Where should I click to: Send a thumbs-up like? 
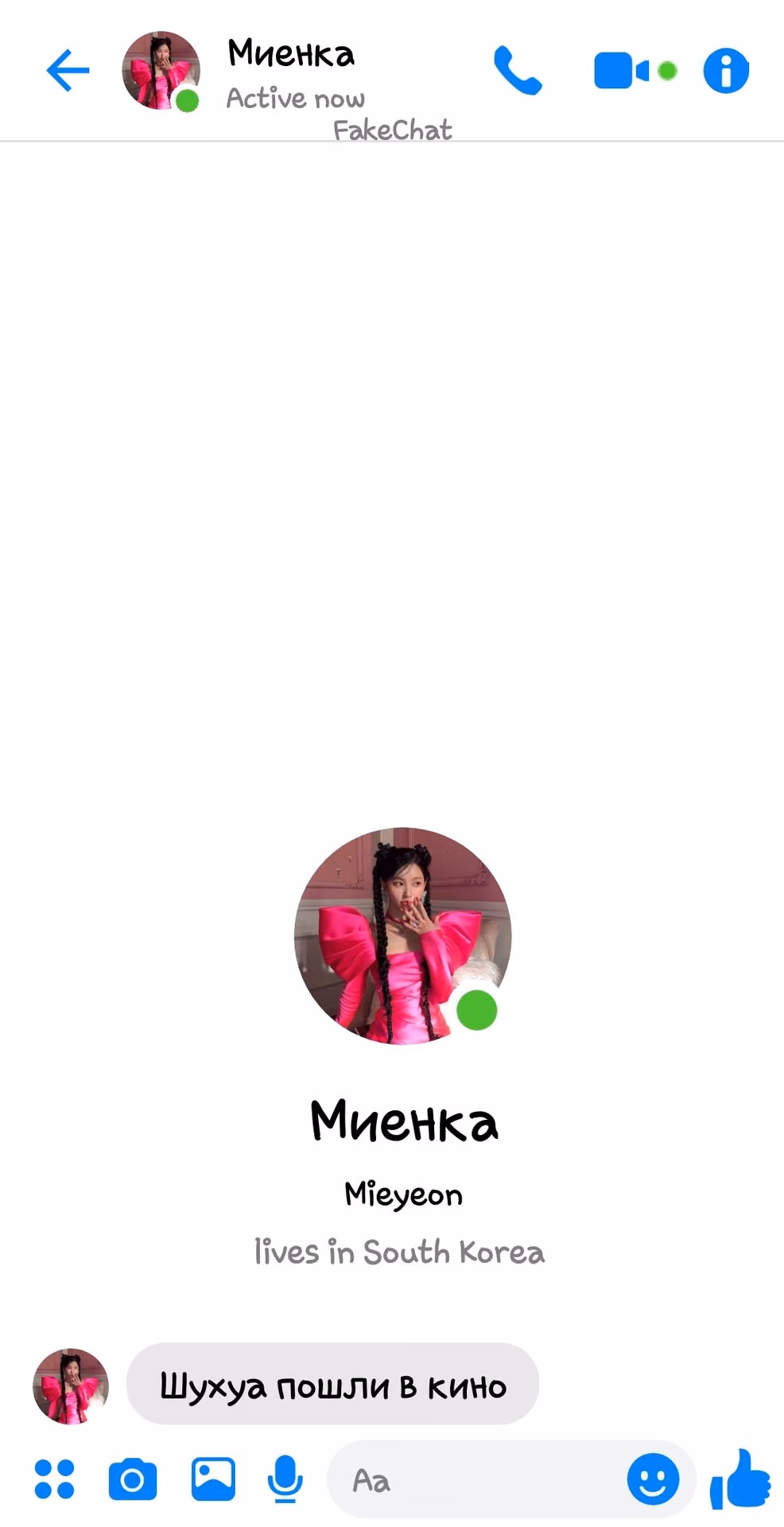click(740, 1479)
